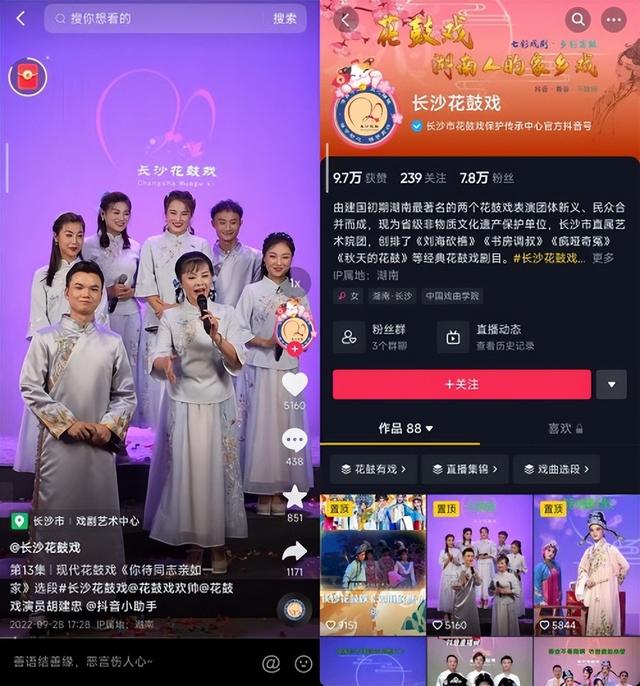Viewport: 640px width, 686px height.
Task: Expand the dropdown arrow beside +关注
Action: [611, 384]
